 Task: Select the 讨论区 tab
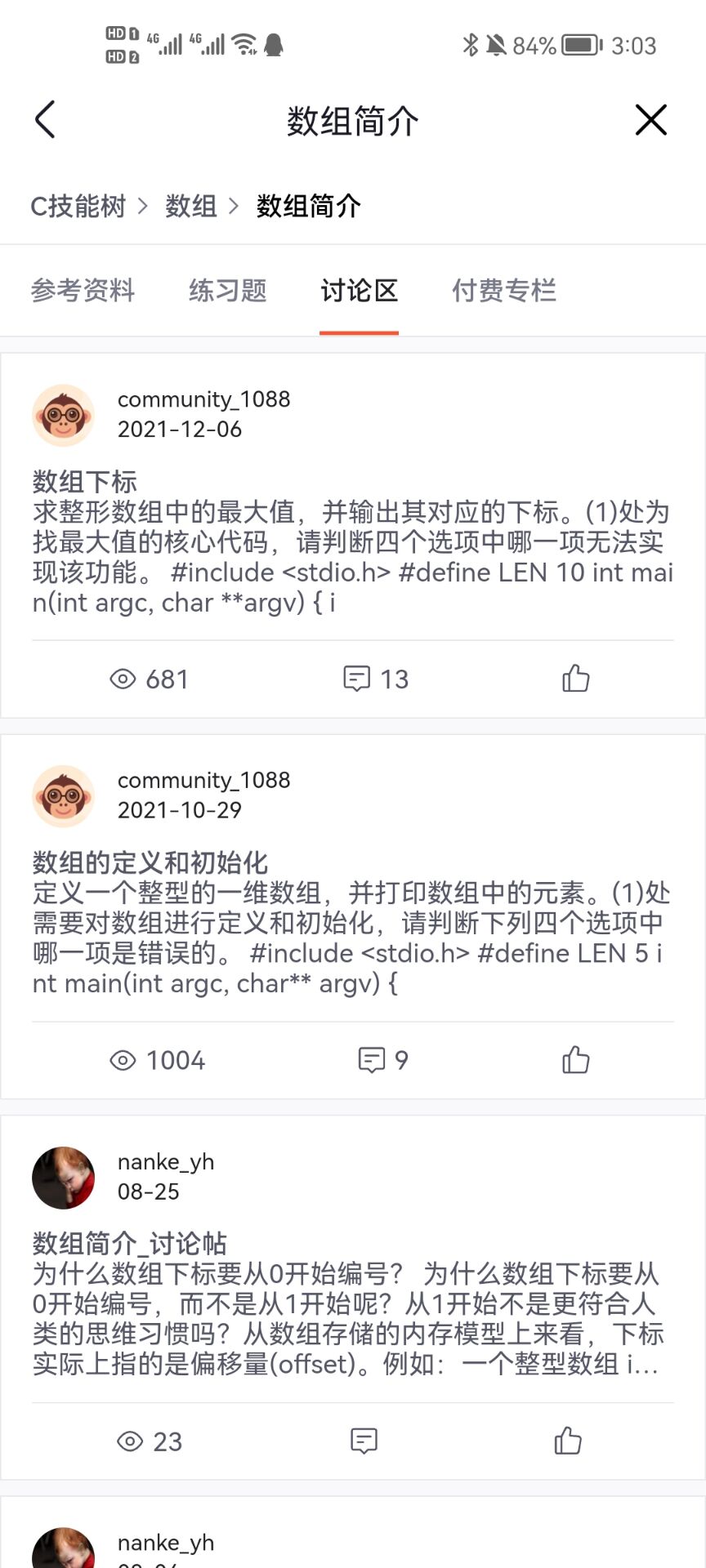point(359,291)
